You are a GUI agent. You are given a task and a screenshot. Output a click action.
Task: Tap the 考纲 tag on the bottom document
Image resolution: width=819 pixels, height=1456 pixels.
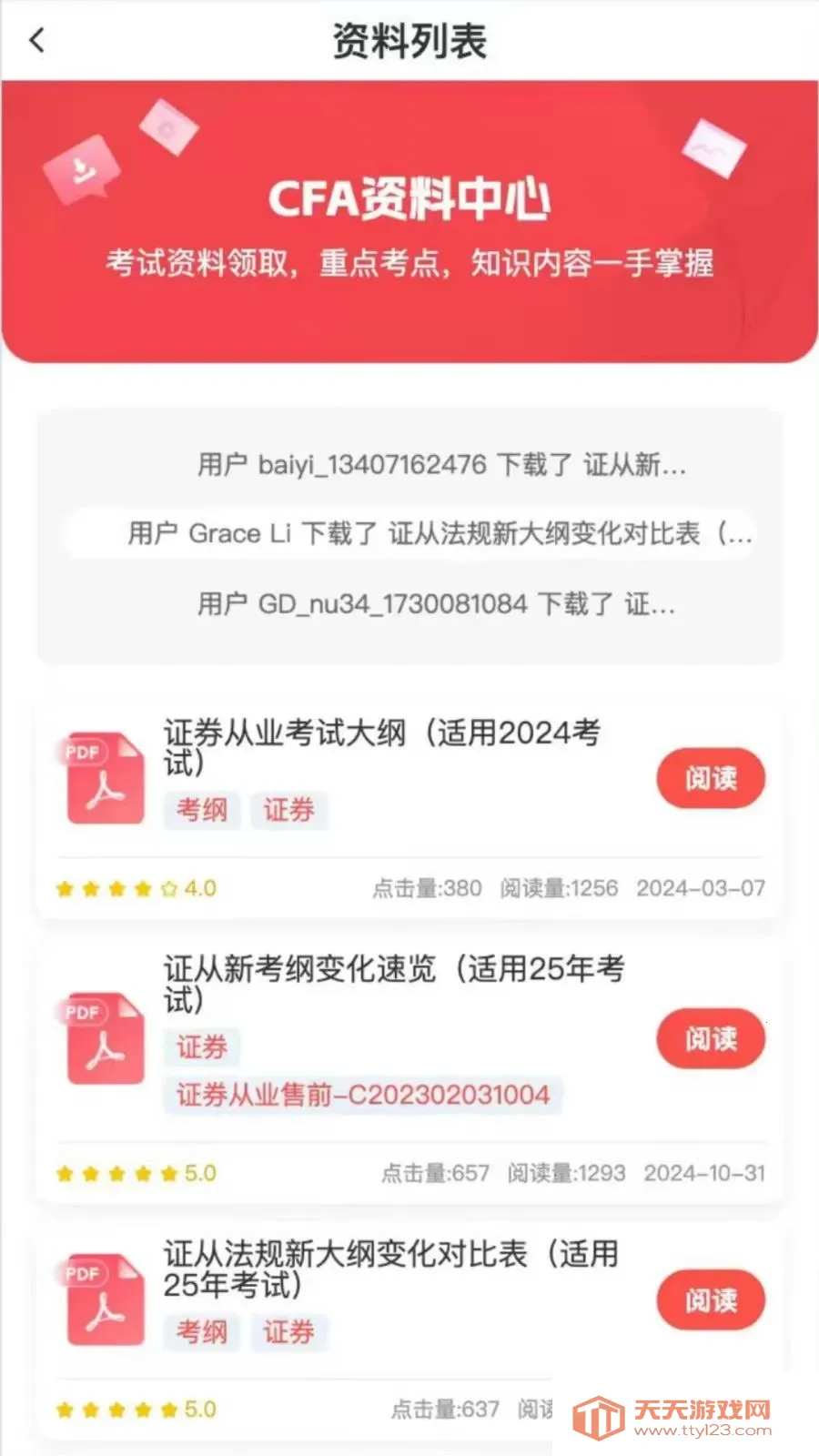[203, 1333]
